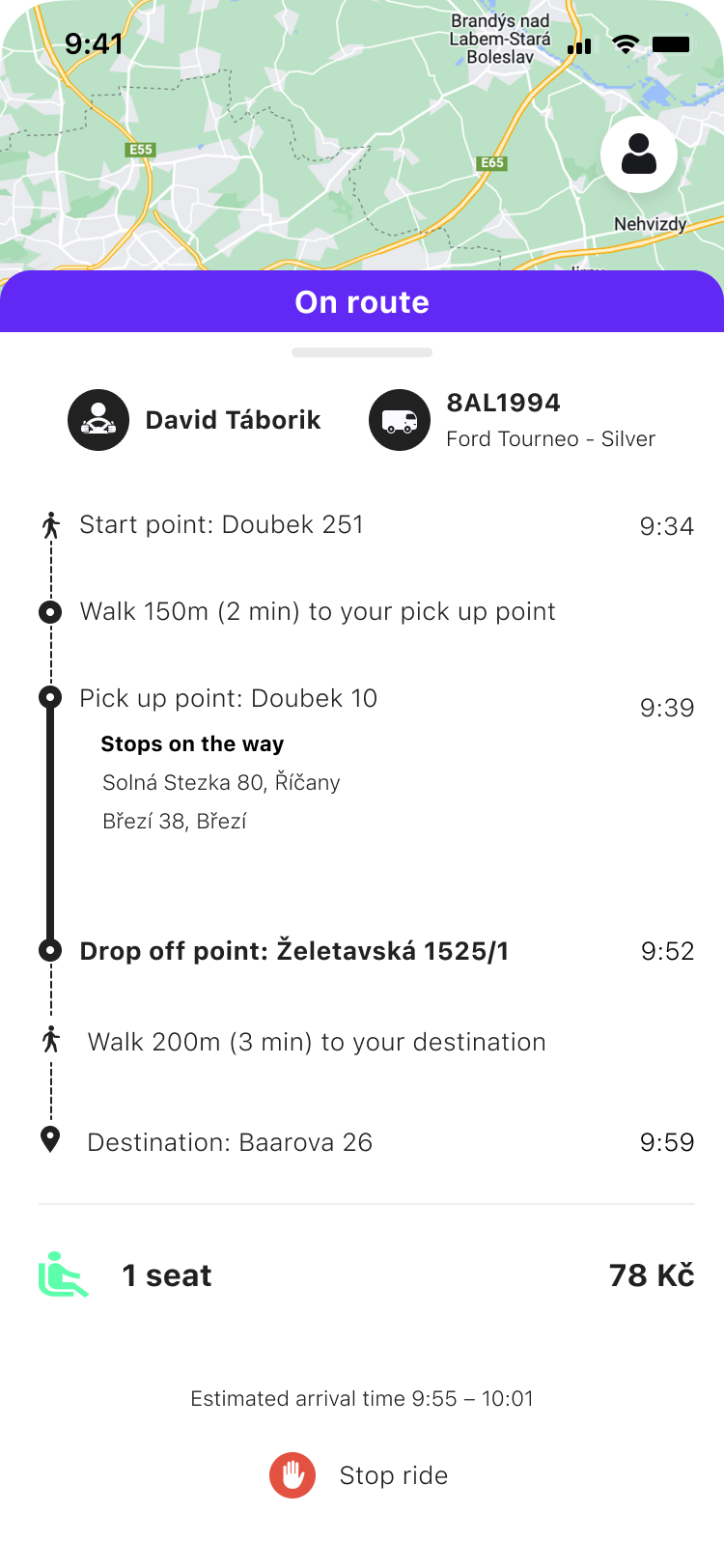The height and width of the screenshot is (1568, 724).
Task: Tap the Stop ride button
Action: pyautogui.click(x=359, y=1475)
